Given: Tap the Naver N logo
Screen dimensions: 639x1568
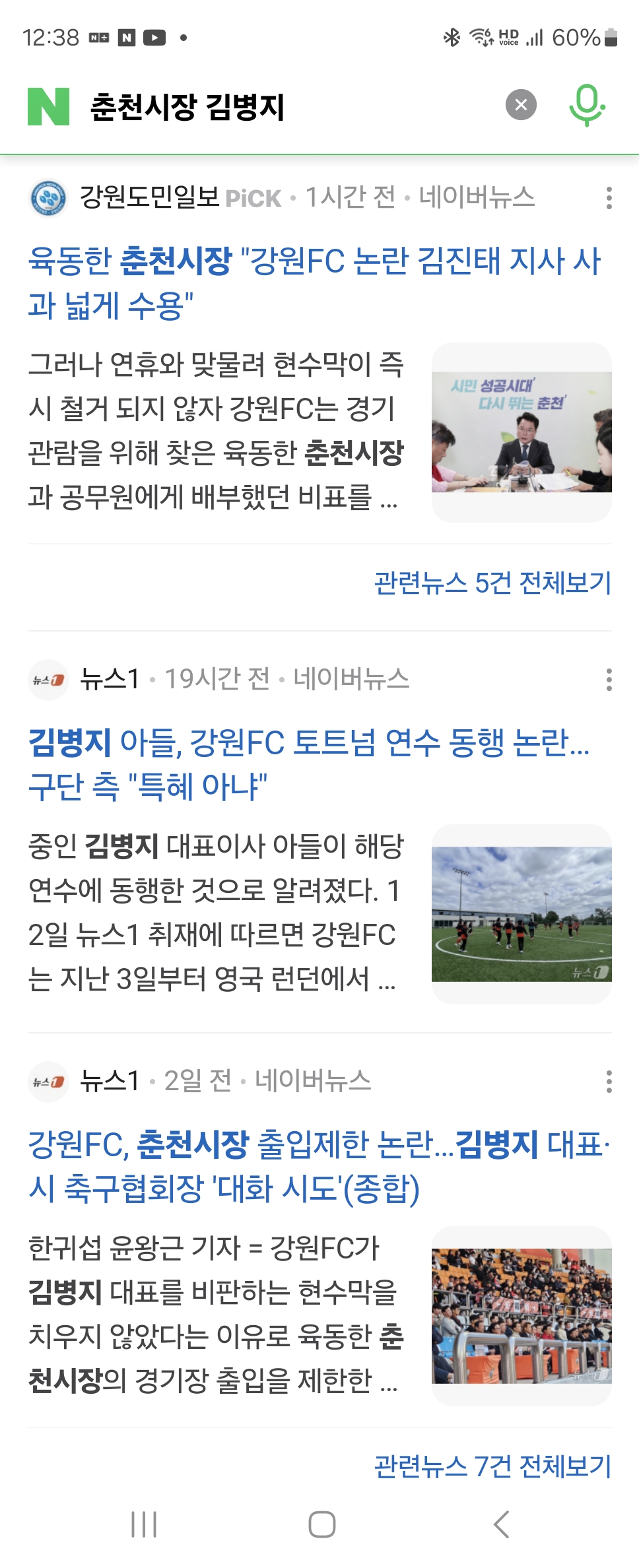Looking at the screenshot, I should point(48,106).
